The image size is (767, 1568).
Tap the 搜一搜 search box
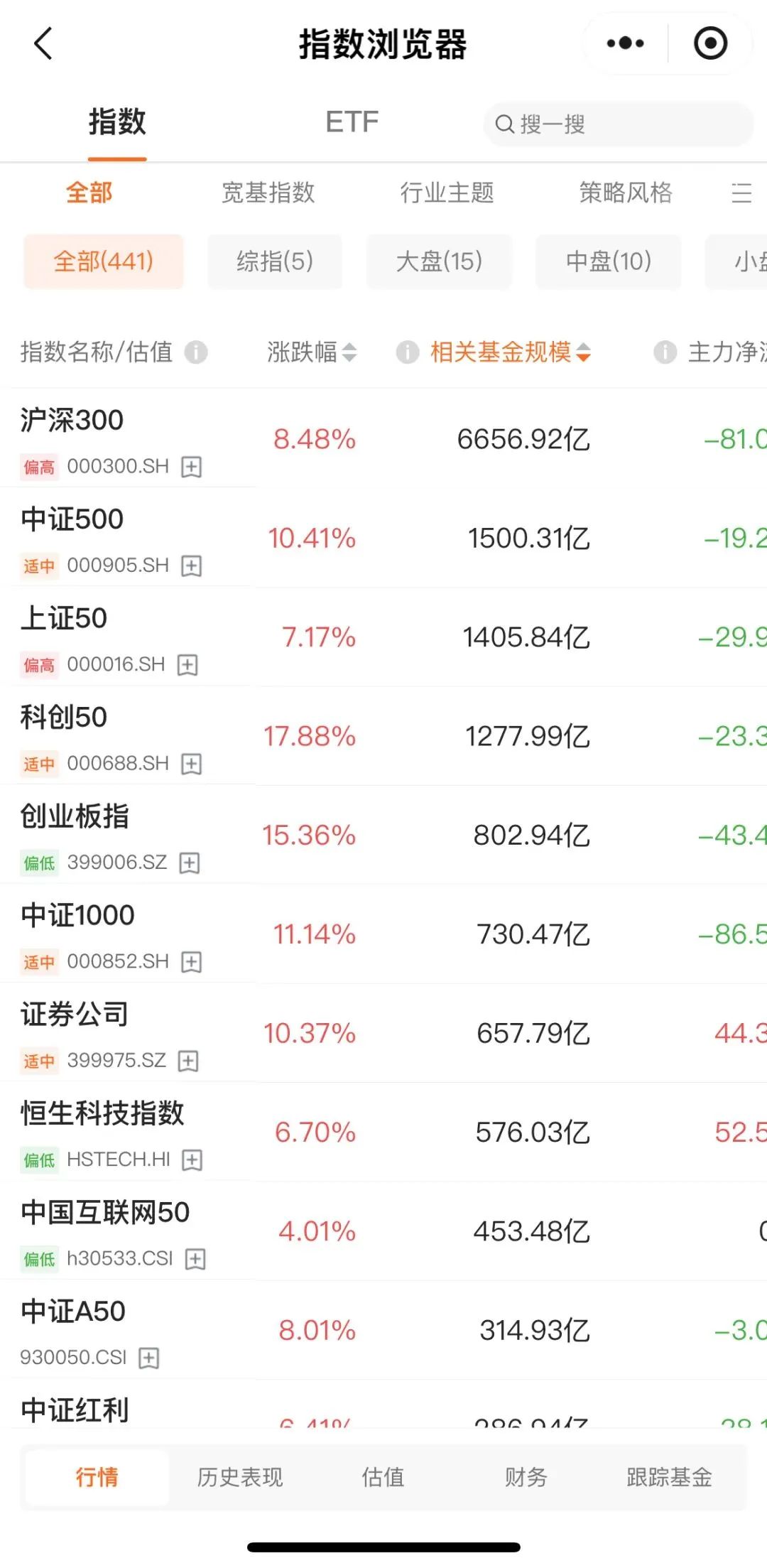click(x=618, y=124)
